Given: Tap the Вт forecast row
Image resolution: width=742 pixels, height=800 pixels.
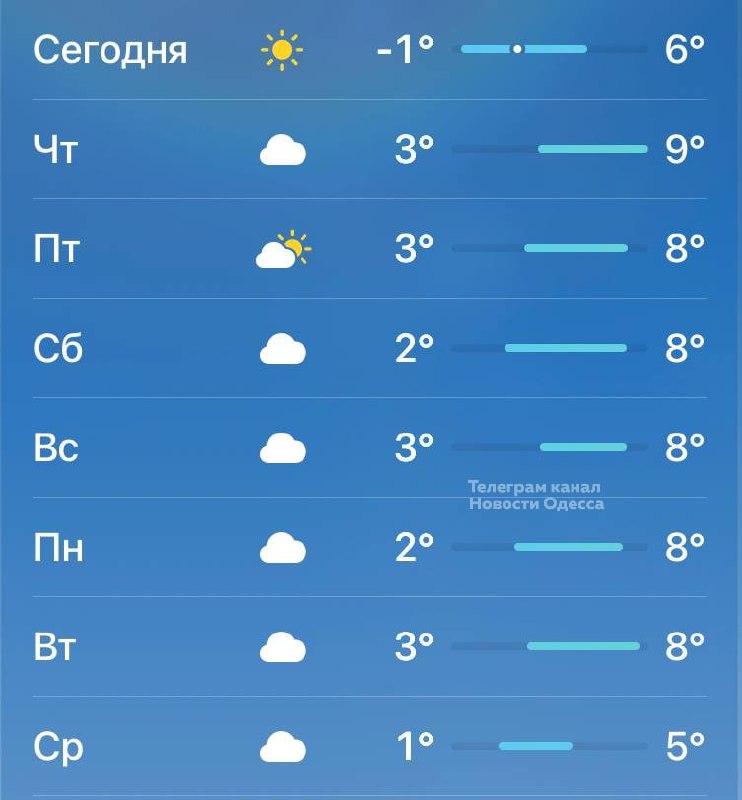Looking at the screenshot, I should tap(370, 647).
